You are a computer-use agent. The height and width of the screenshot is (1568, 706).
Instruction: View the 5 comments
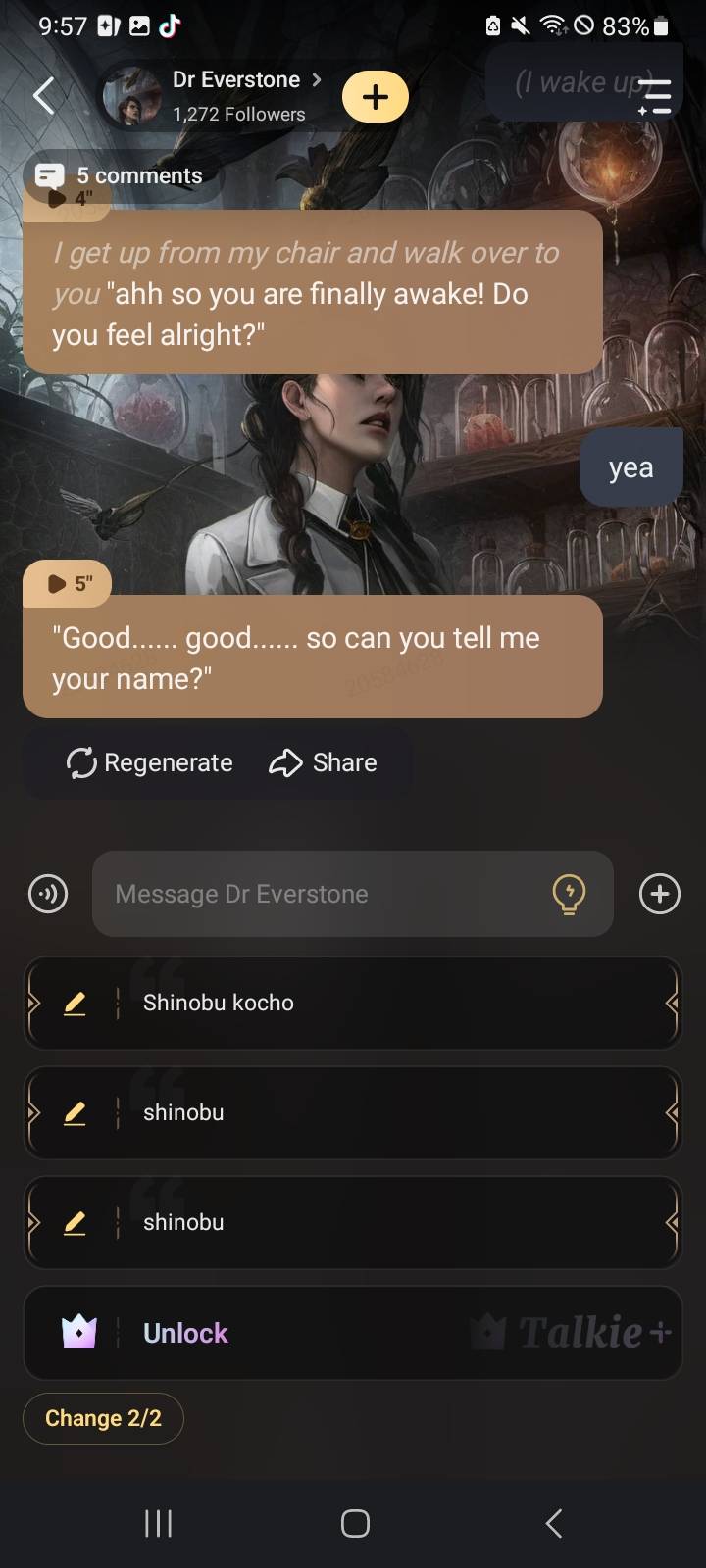(124, 175)
